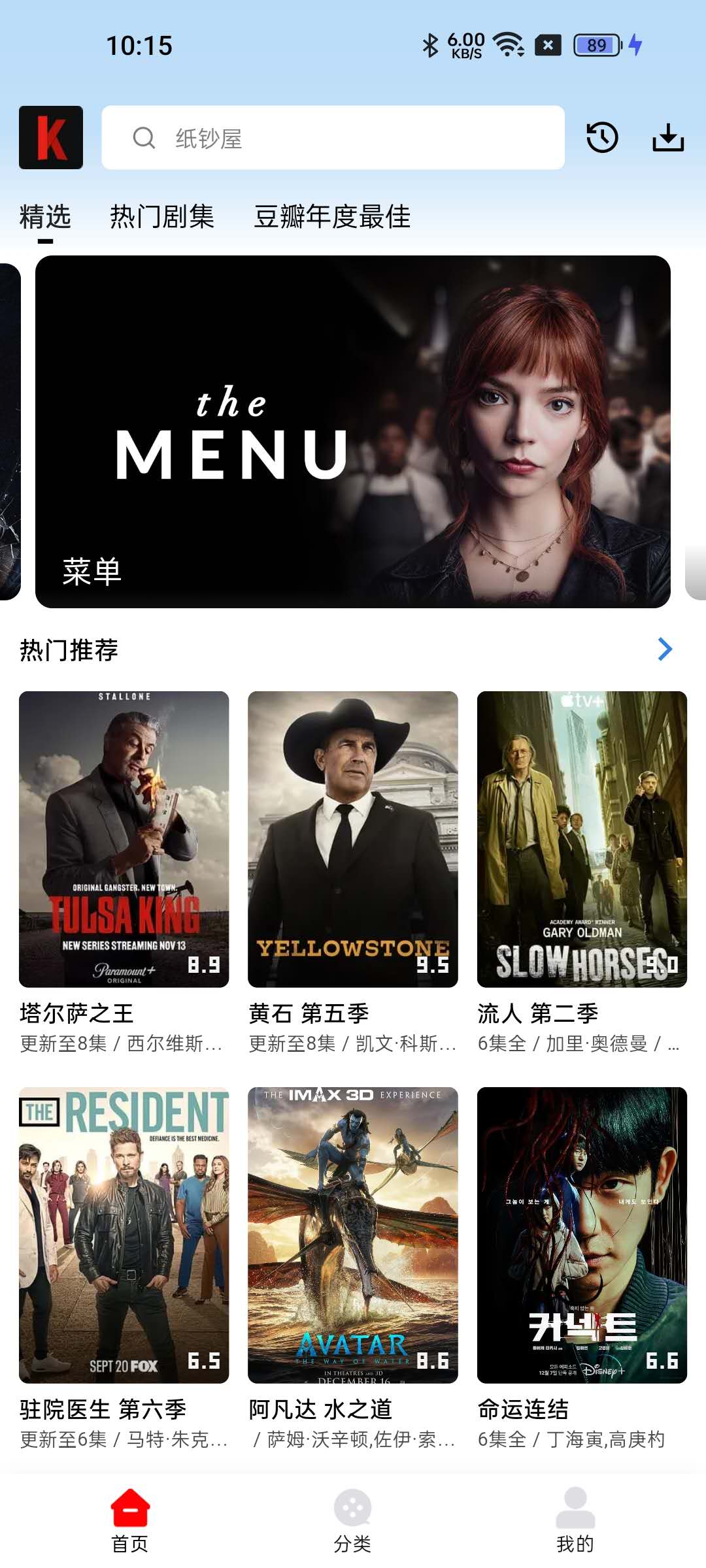Open the 阿凡达 水之道 poster card
Viewport: 706px width, 1568px height.
(353, 1235)
